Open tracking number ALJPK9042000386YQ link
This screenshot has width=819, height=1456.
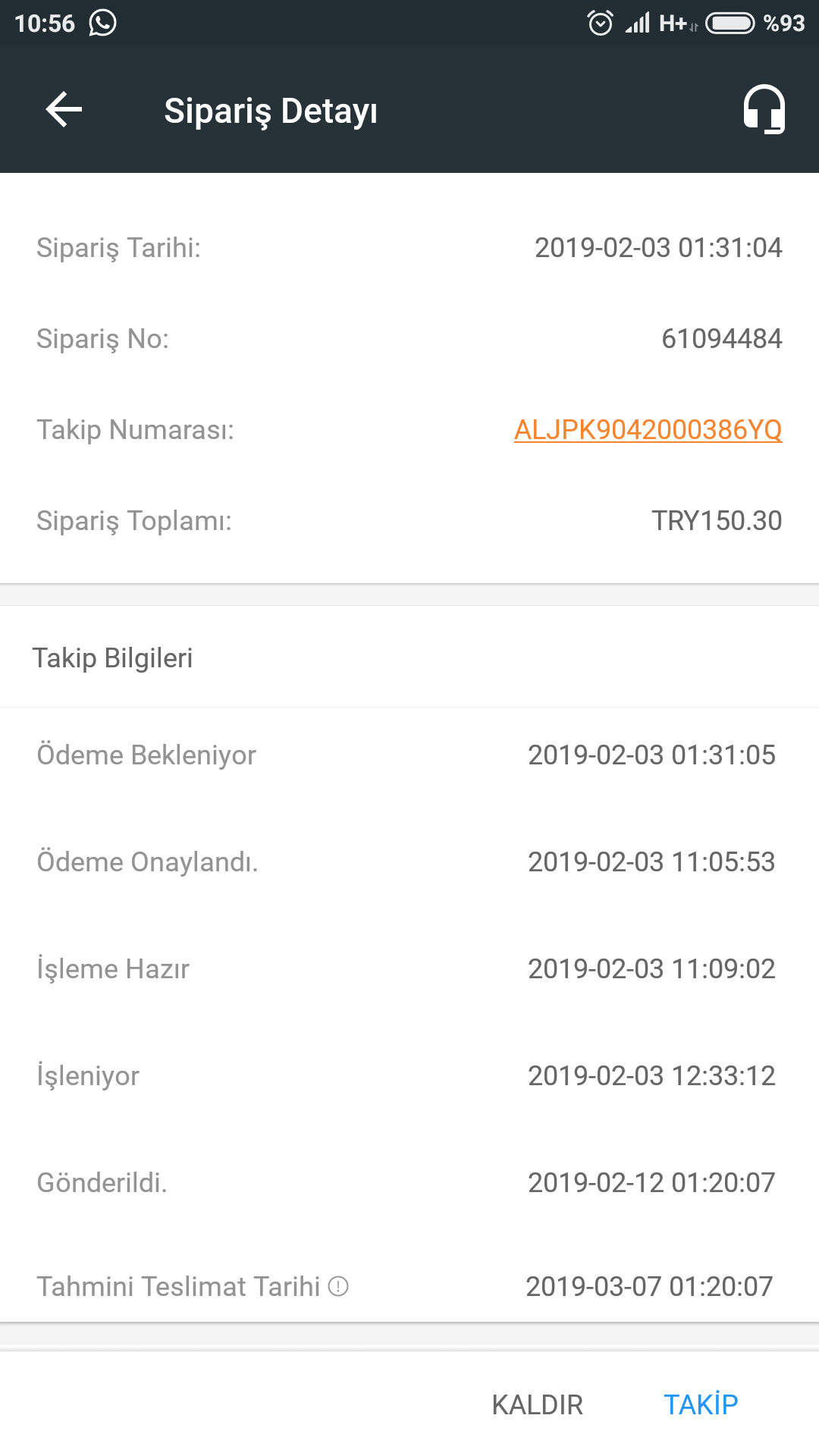pyautogui.click(x=648, y=430)
